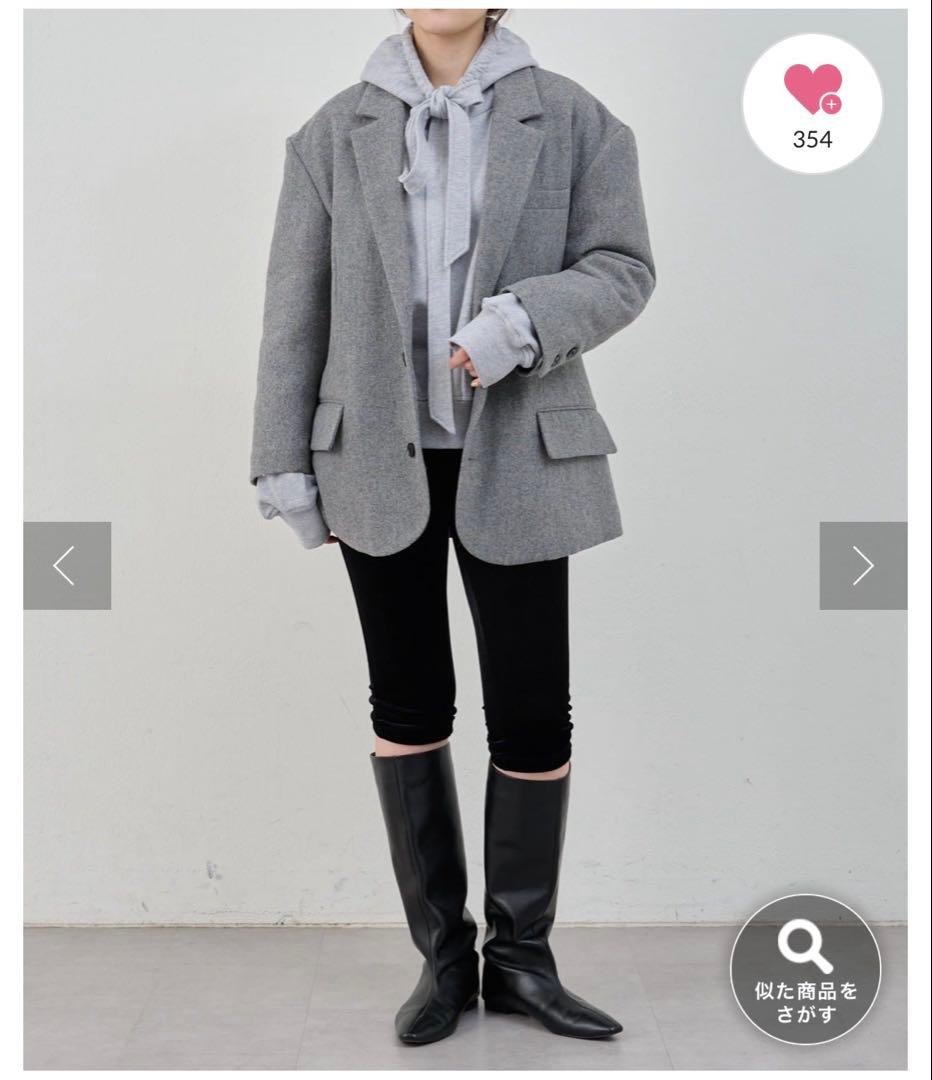Show the previous product photo
932x1080 pixels.
pyautogui.click(x=66, y=566)
